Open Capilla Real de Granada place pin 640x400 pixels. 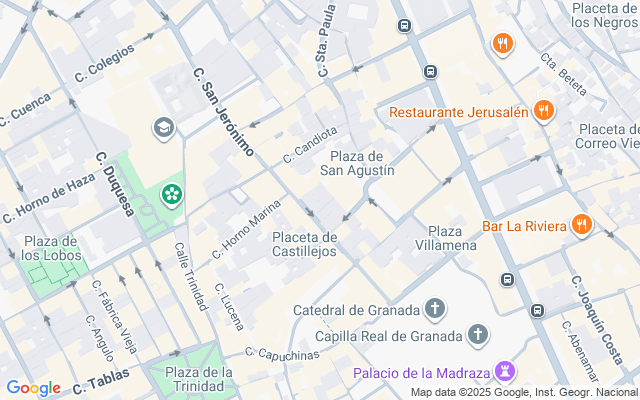pyautogui.click(x=478, y=335)
